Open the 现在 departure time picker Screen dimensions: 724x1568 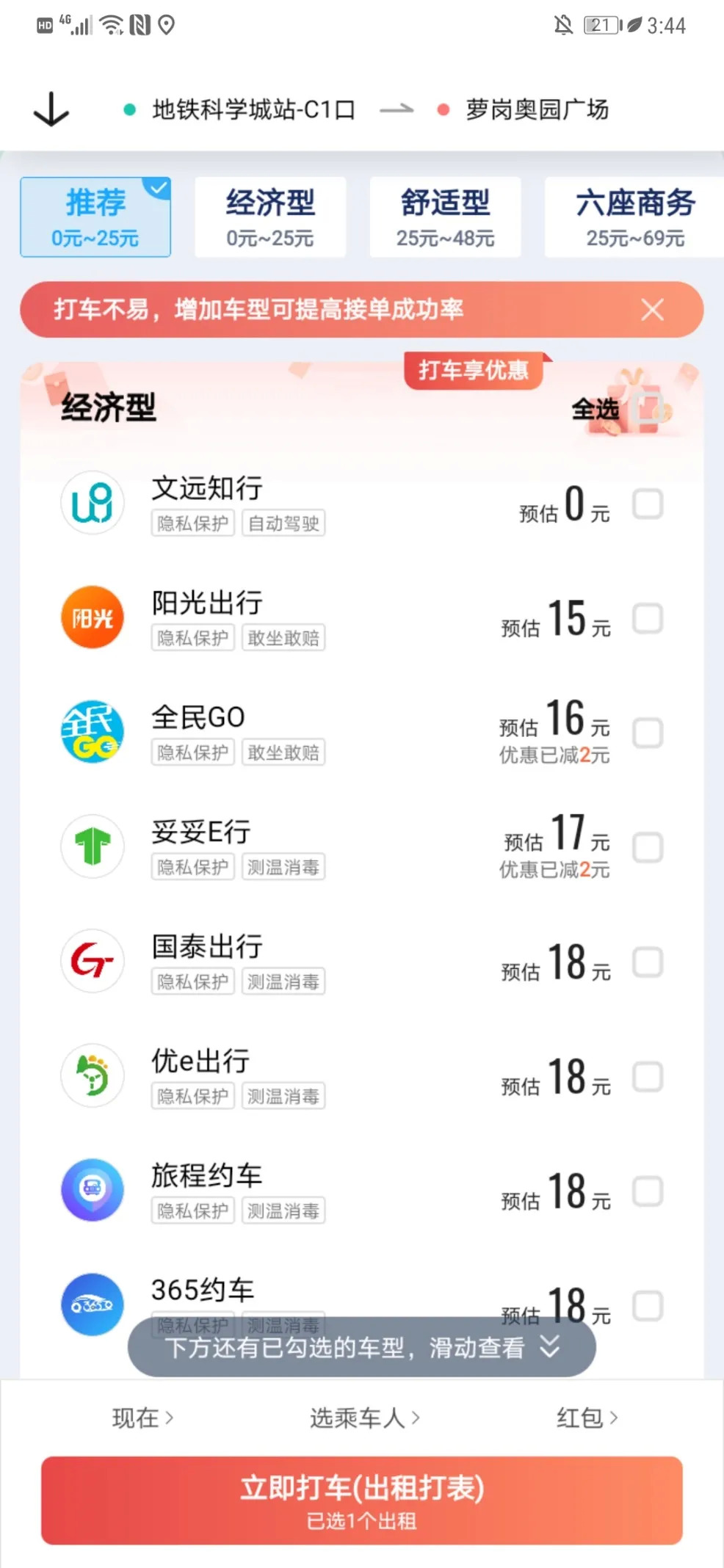click(142, 1418)
